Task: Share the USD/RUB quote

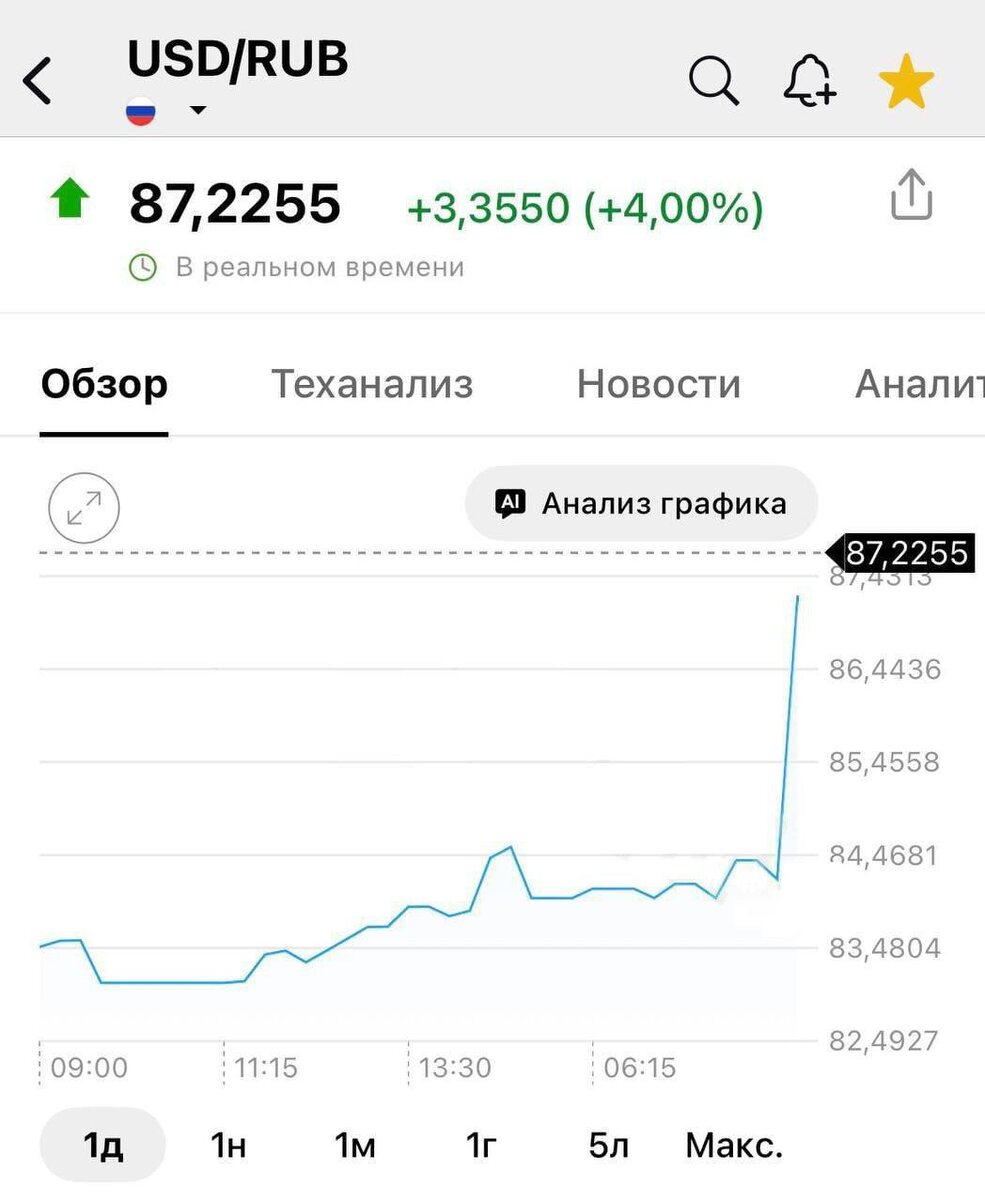Action: [911, 195]
